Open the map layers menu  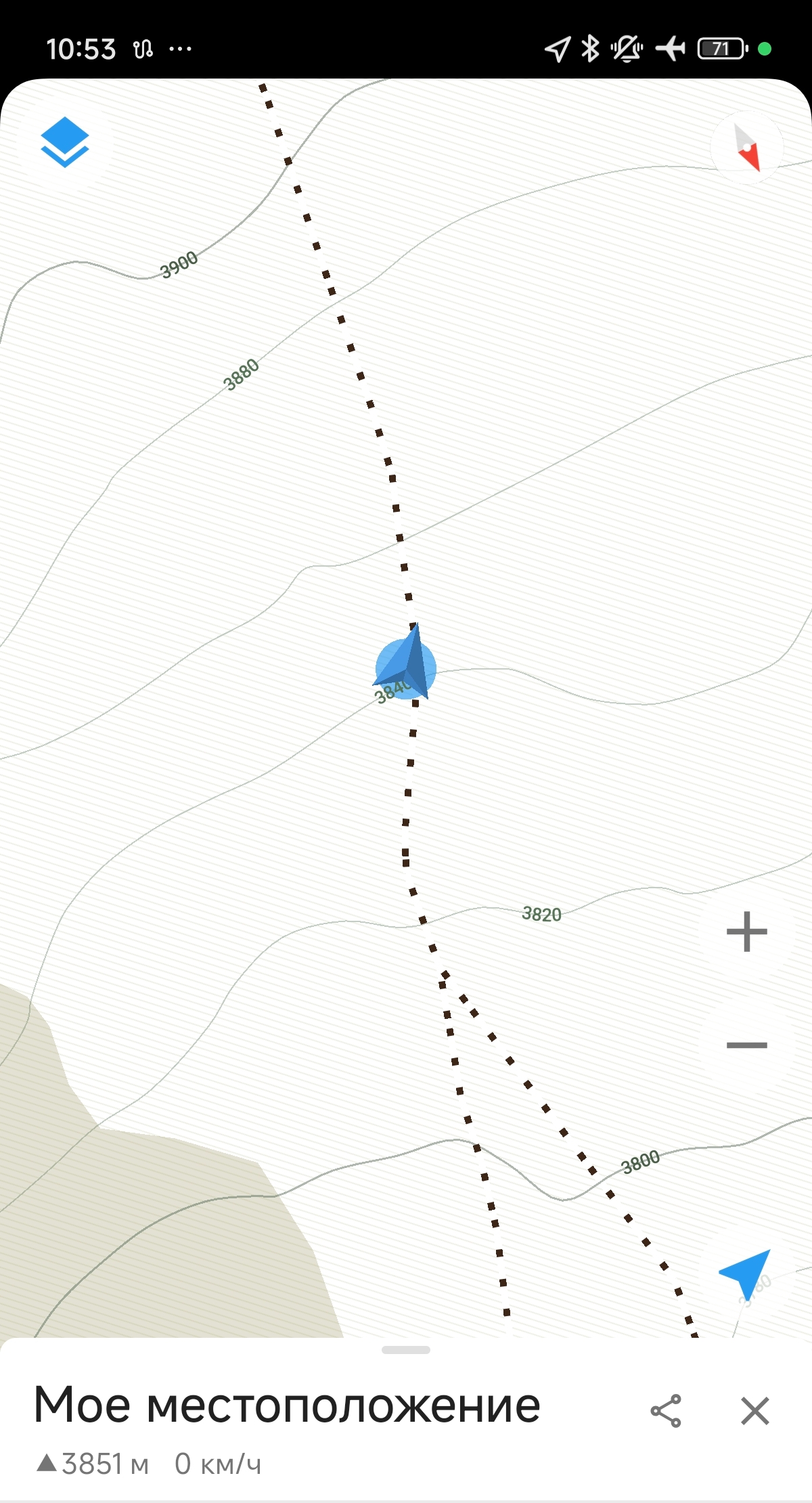[x=65, y=142]
